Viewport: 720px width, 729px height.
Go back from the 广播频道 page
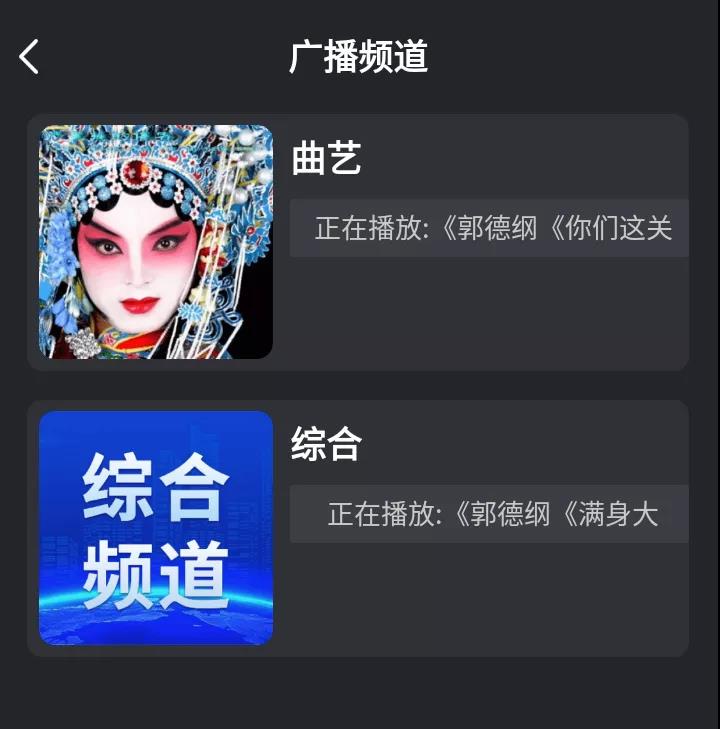click(29, 57)
